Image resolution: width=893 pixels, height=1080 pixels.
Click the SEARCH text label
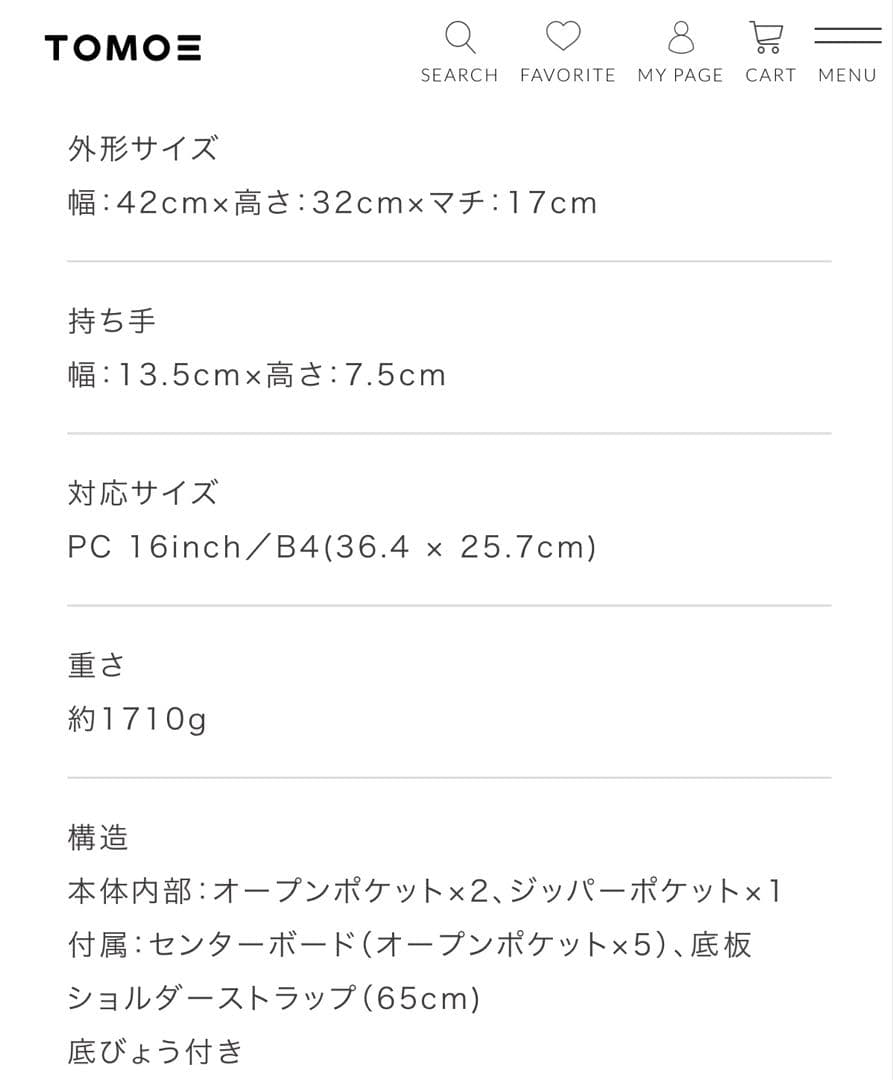[x=460, y=74]
